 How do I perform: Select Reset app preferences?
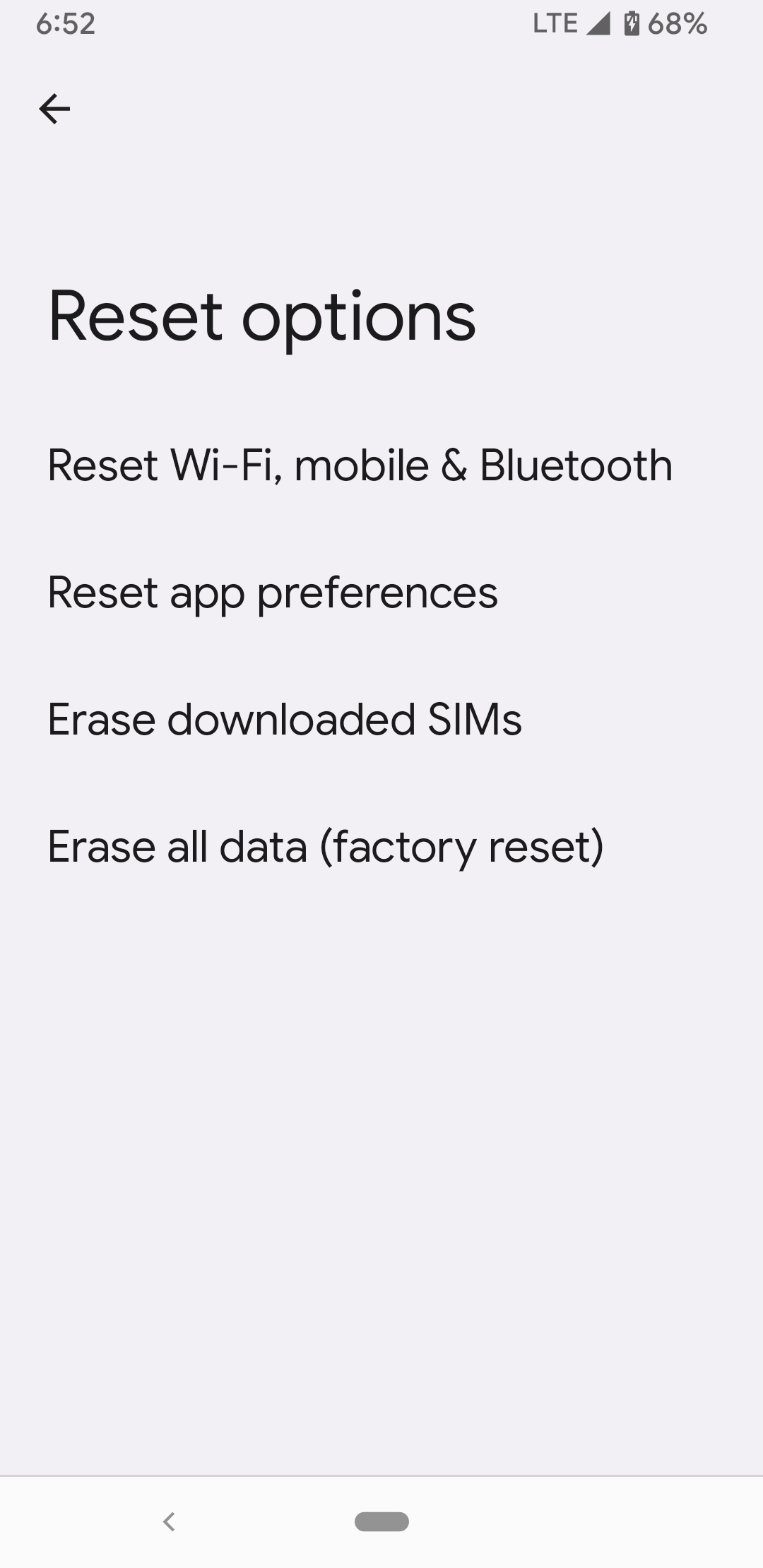tap(273, 593)
